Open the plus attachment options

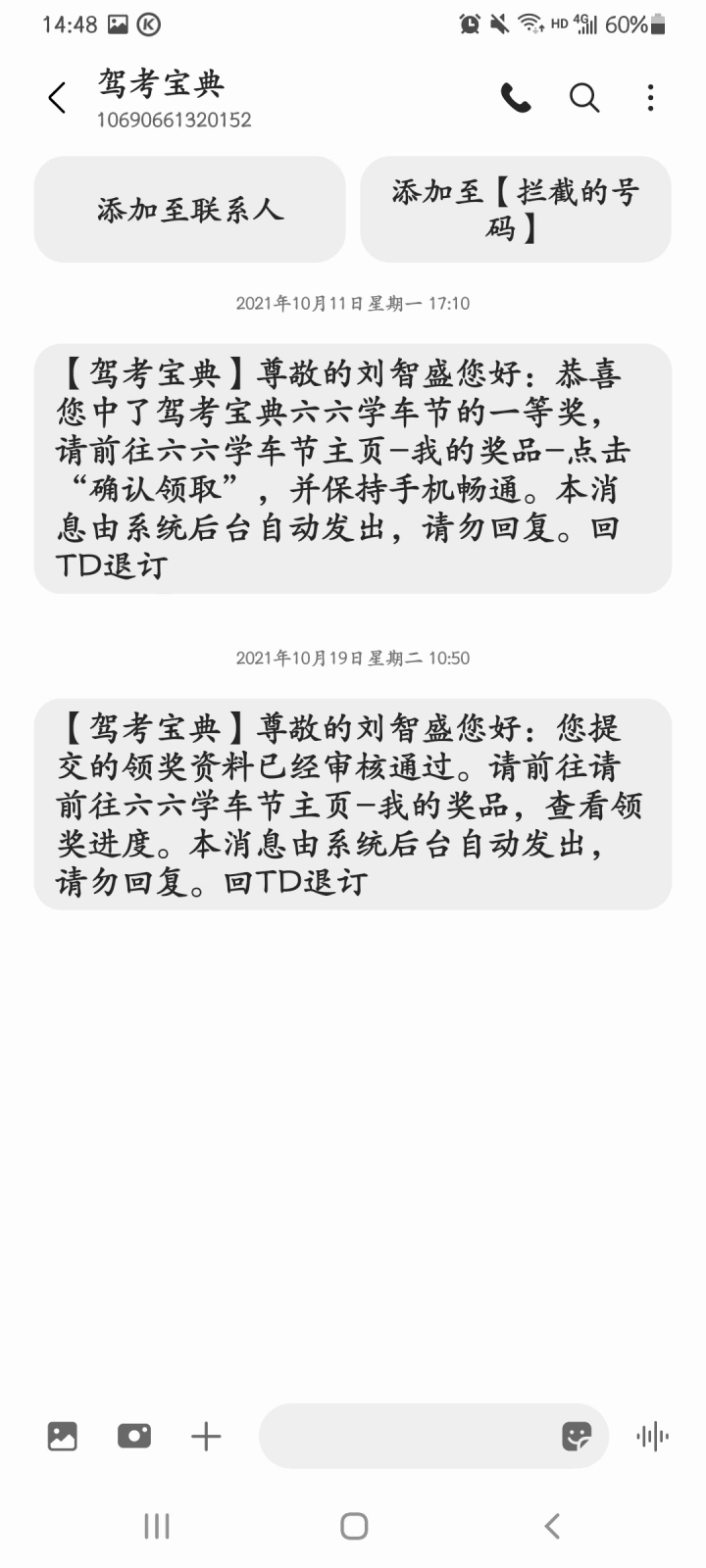pyautogui.click(x=206, y=1437)
